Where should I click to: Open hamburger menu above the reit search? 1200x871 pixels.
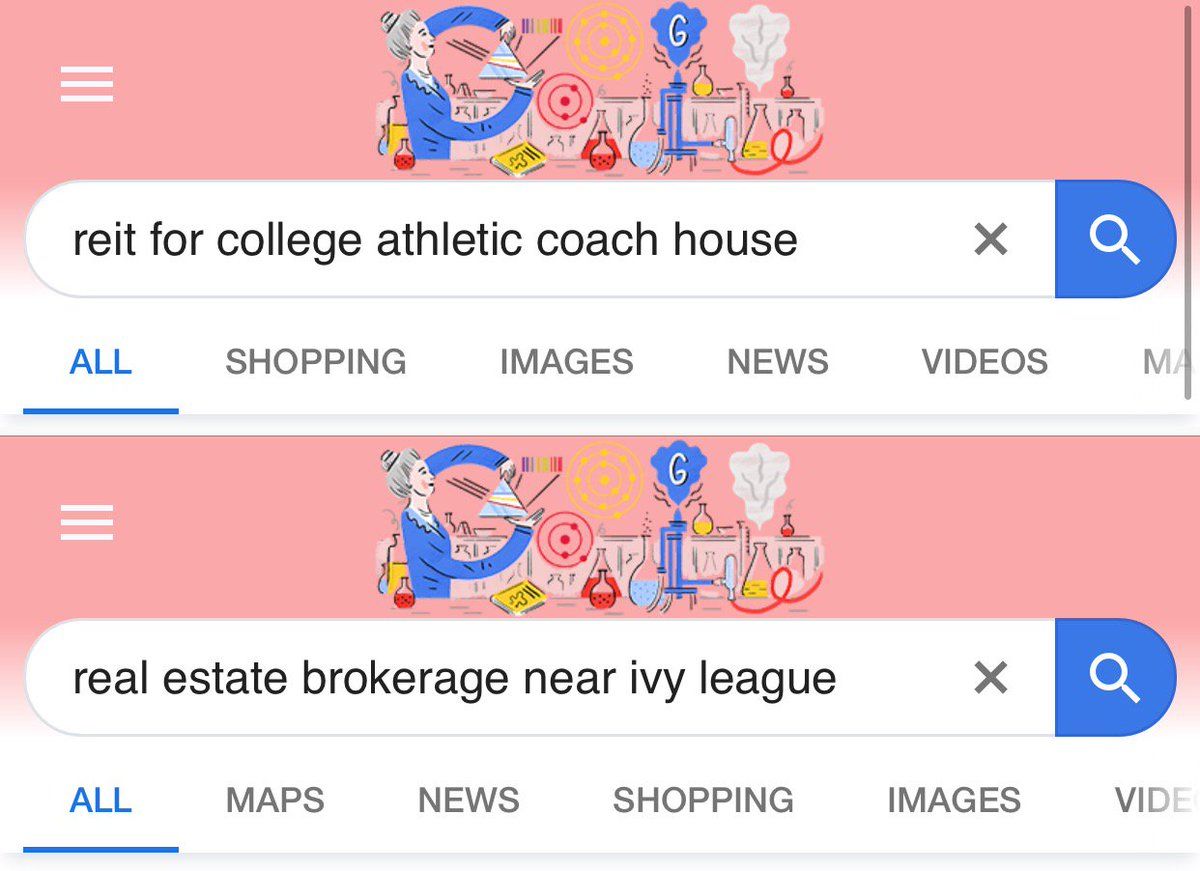tap(86, 85)
